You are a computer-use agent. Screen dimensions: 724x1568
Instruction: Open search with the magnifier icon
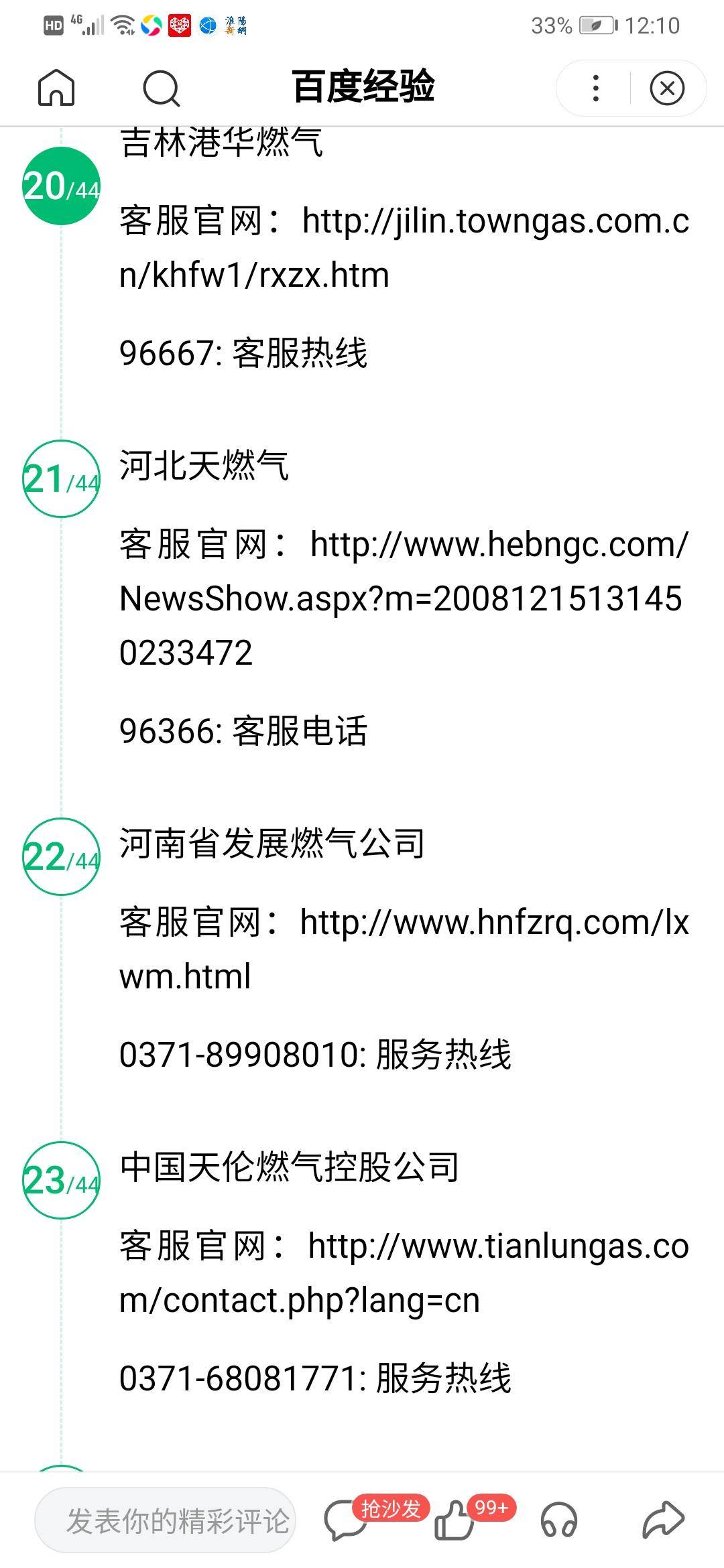pos(161,88)
